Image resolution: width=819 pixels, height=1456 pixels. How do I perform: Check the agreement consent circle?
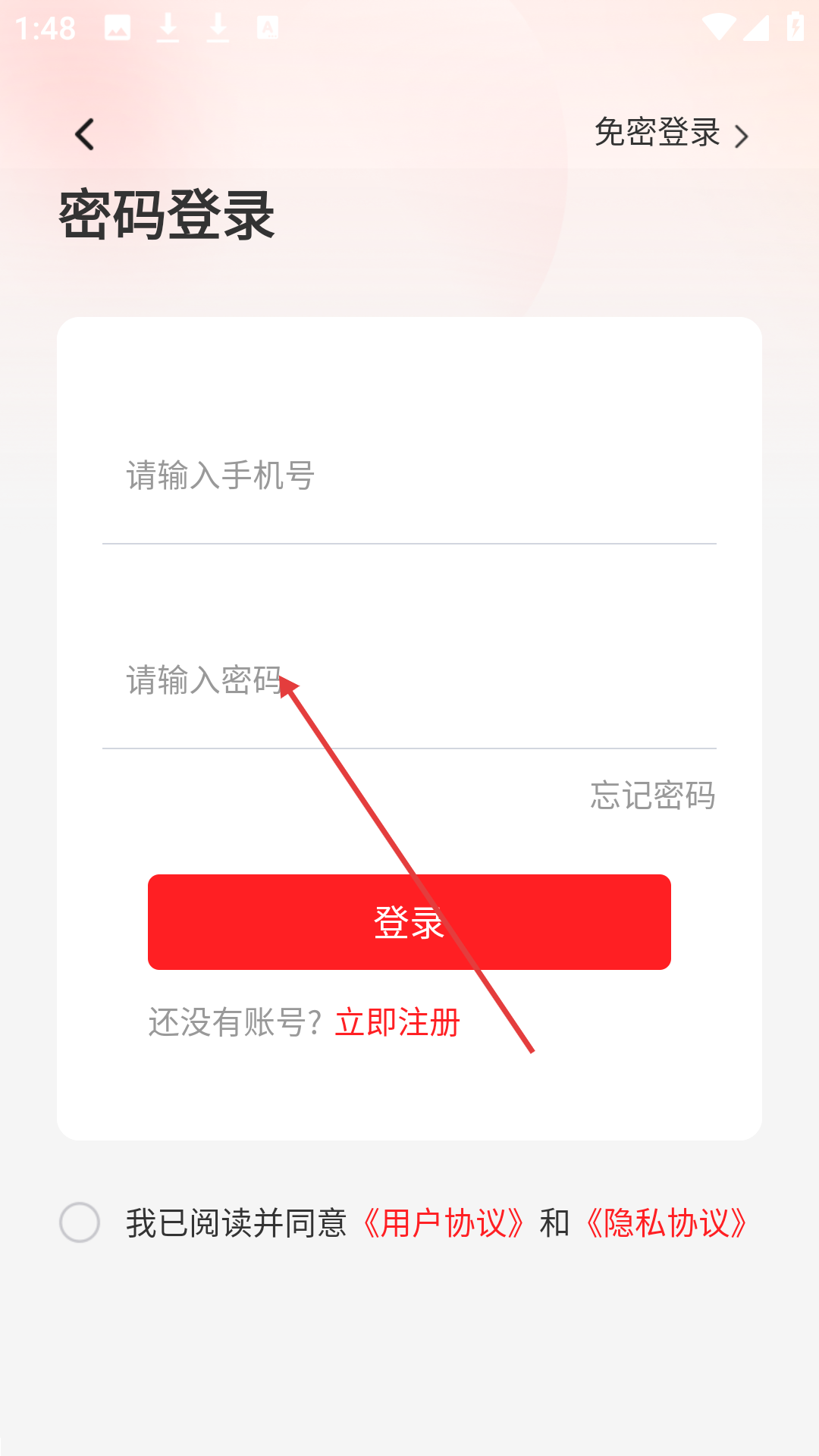80,1222
